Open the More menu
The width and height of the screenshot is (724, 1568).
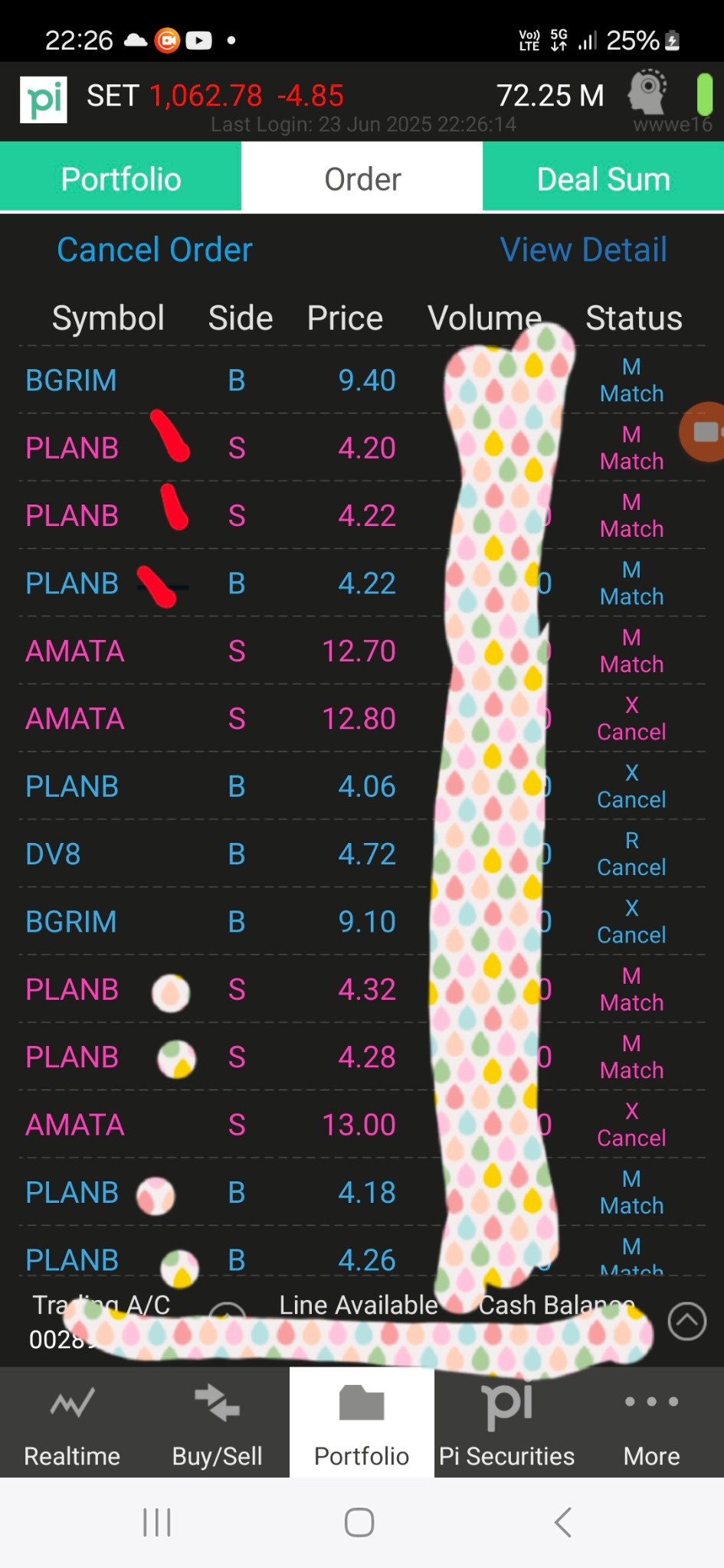[651, 1424]
